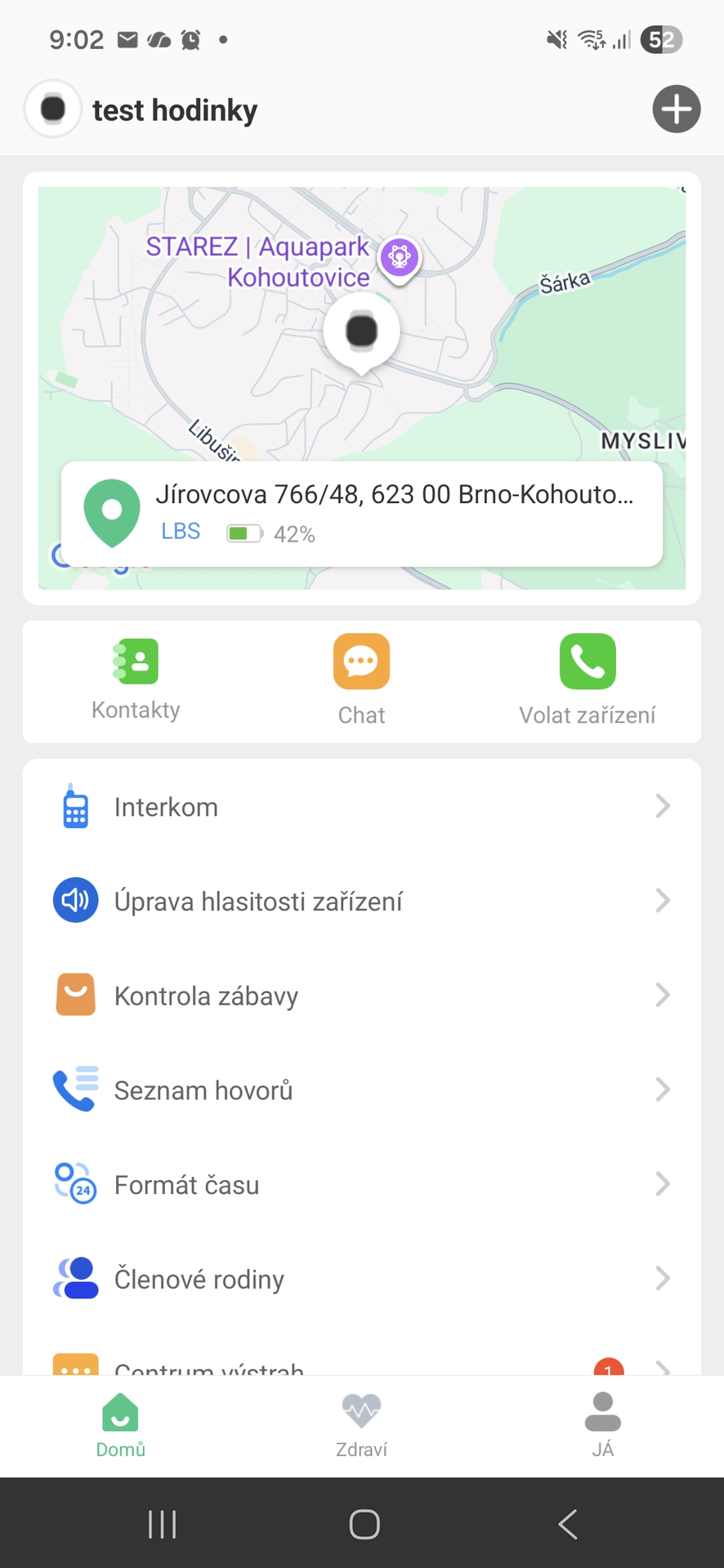Image resolution: width=724 pixels, height=1568 pixels.
Task: Open recent apps from navigation bar
Action: (x=162, y=1524)
